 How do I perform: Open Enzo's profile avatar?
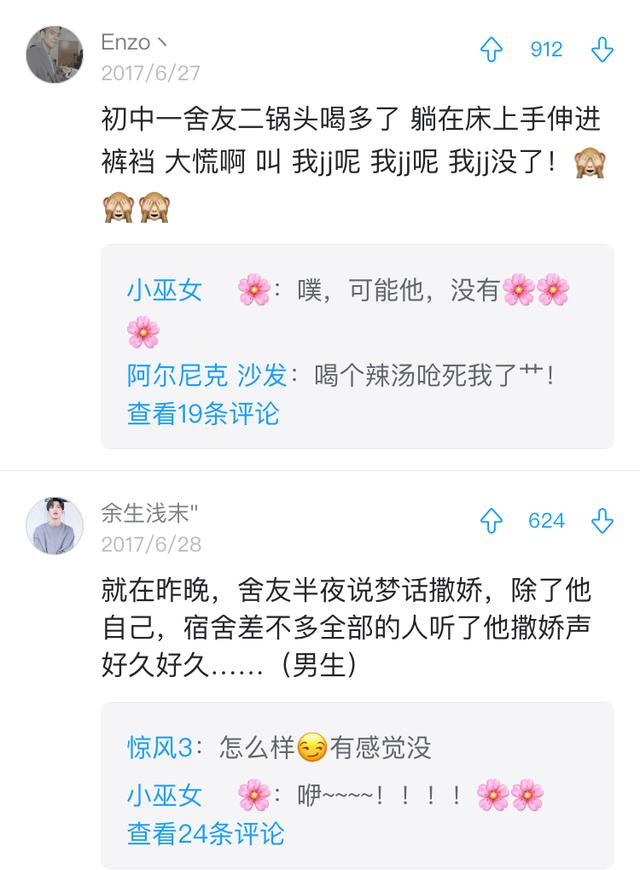click(x=54, y=55)
